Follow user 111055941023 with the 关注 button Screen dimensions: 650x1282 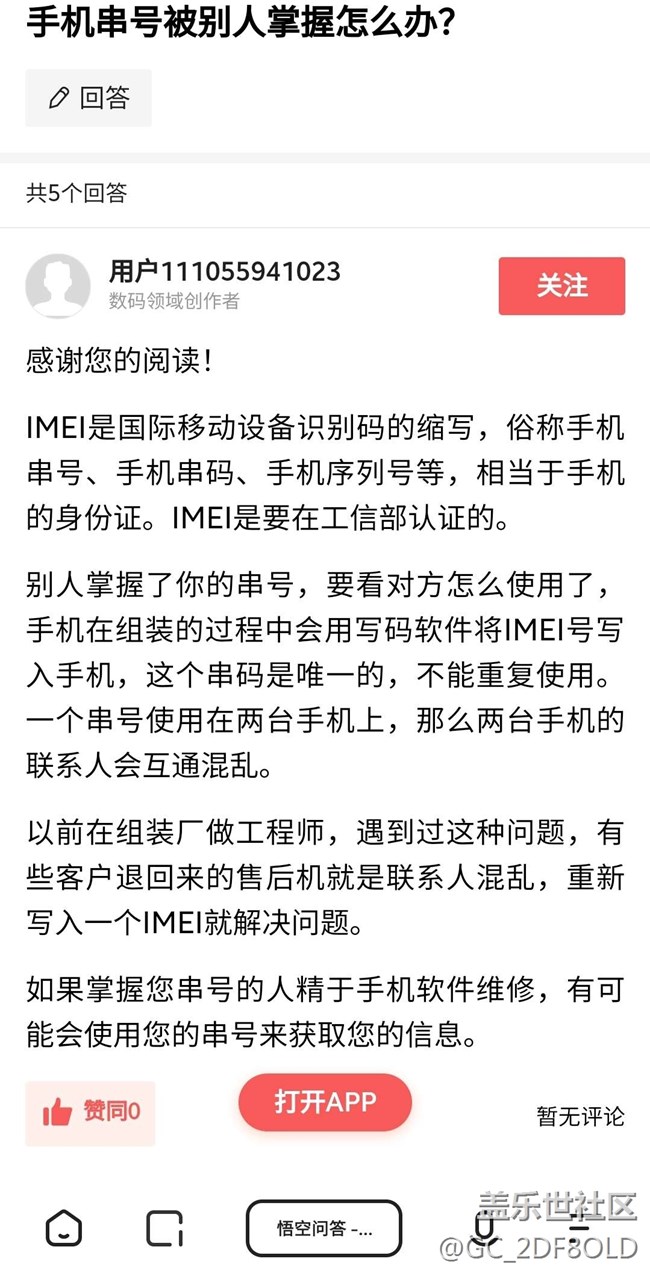point(561,286)
